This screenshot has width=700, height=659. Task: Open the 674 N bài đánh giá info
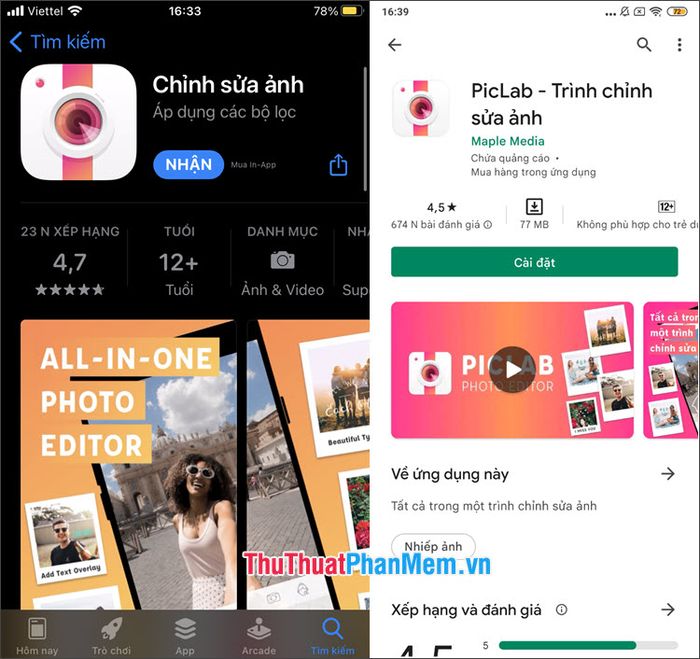tap(442, 225)
